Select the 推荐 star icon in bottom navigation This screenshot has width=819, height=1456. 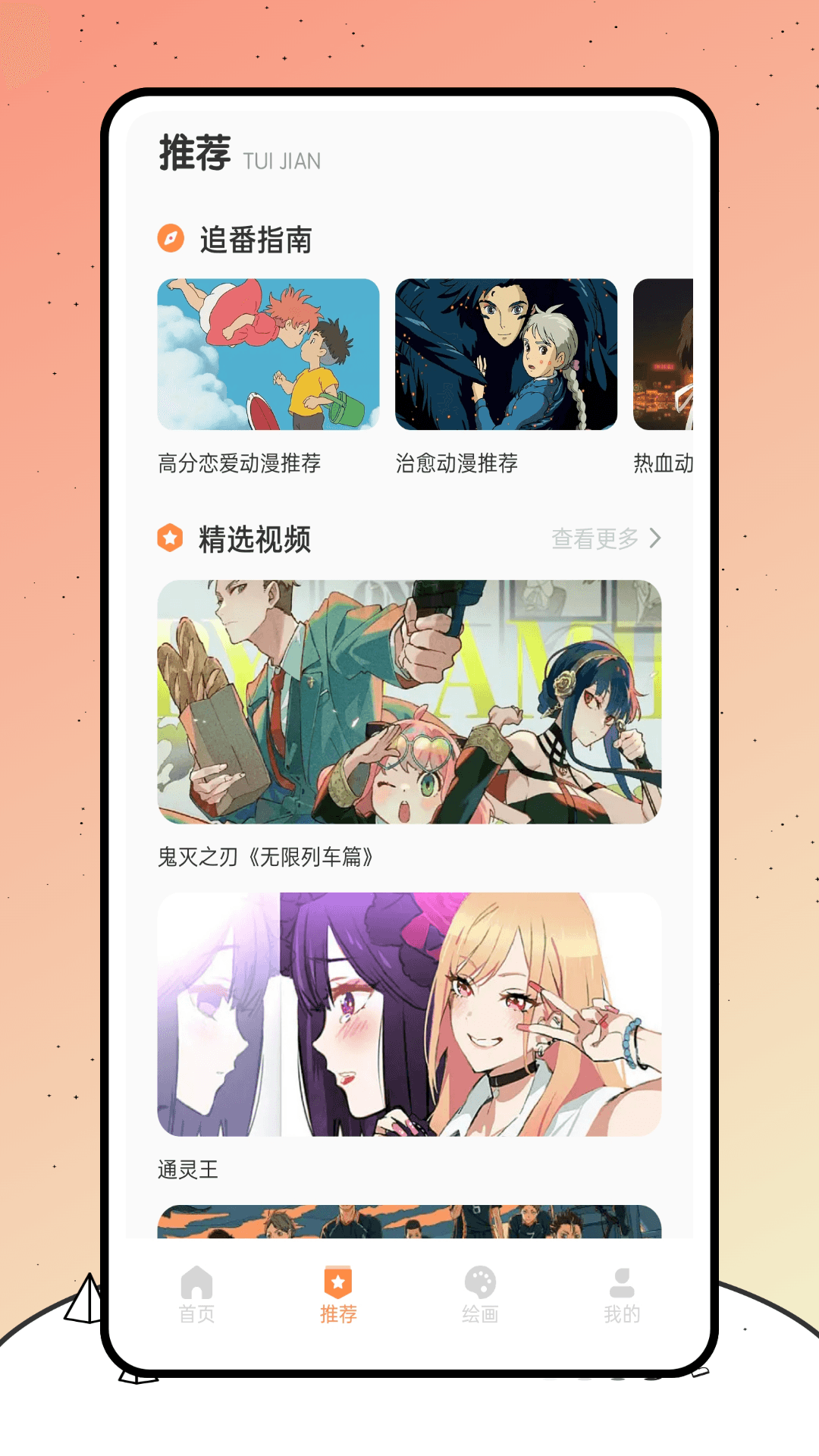click(x=337, y=1278)
